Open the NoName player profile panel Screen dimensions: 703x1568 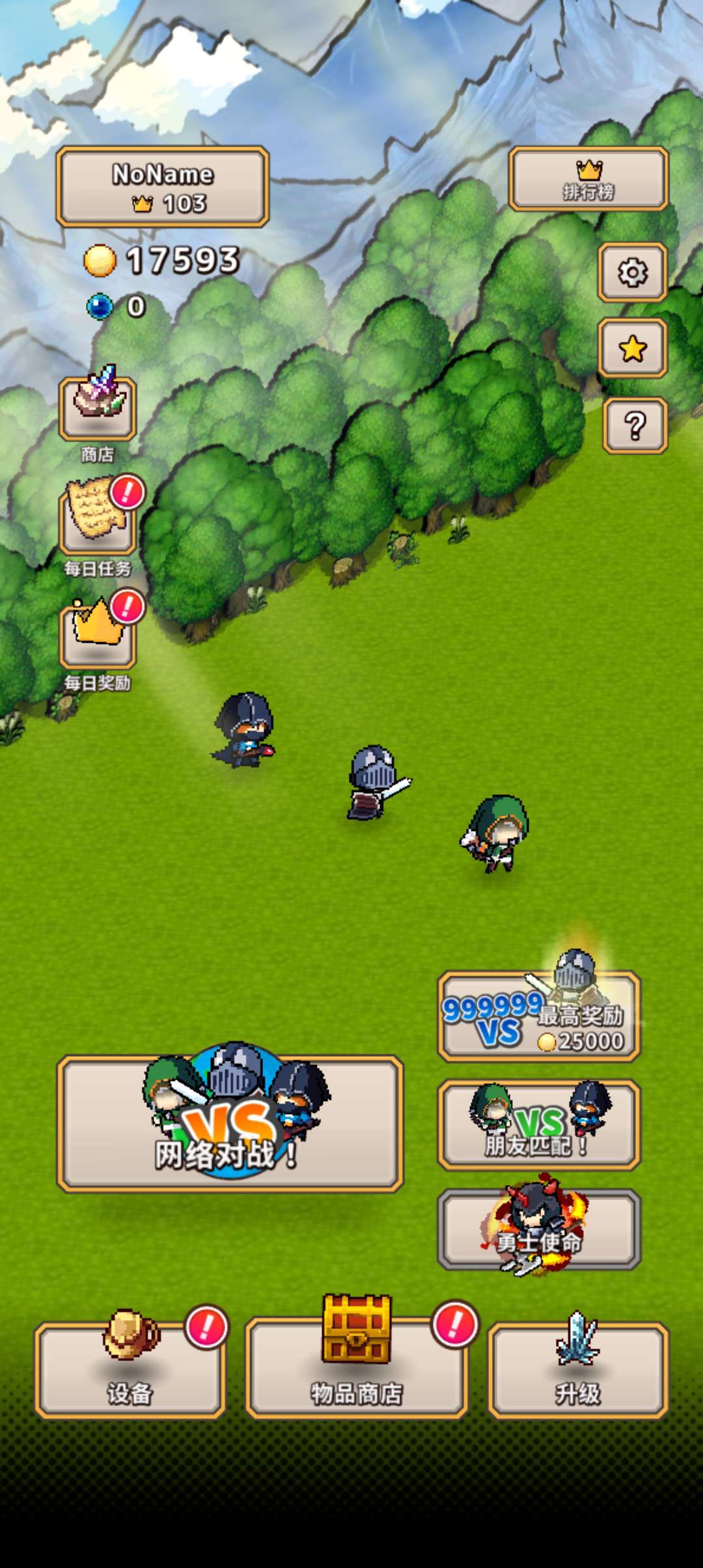coord(163,187)
